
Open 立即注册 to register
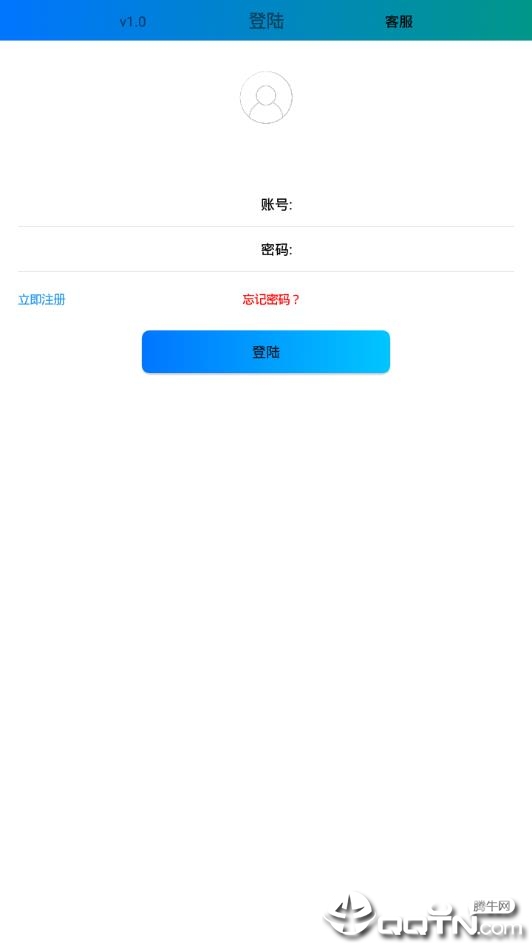tap(42, 300)
